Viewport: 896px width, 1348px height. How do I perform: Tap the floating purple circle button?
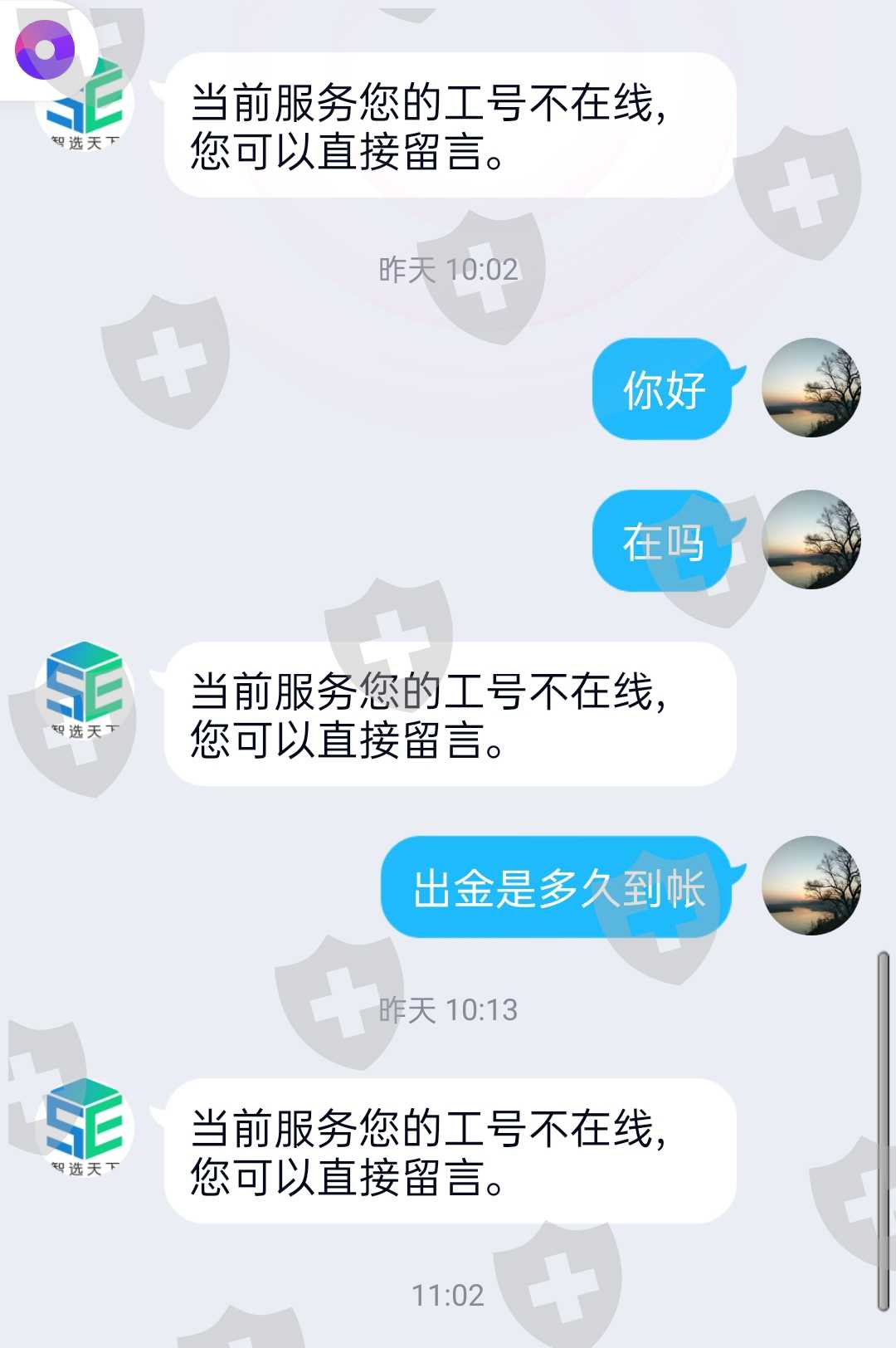45,50
